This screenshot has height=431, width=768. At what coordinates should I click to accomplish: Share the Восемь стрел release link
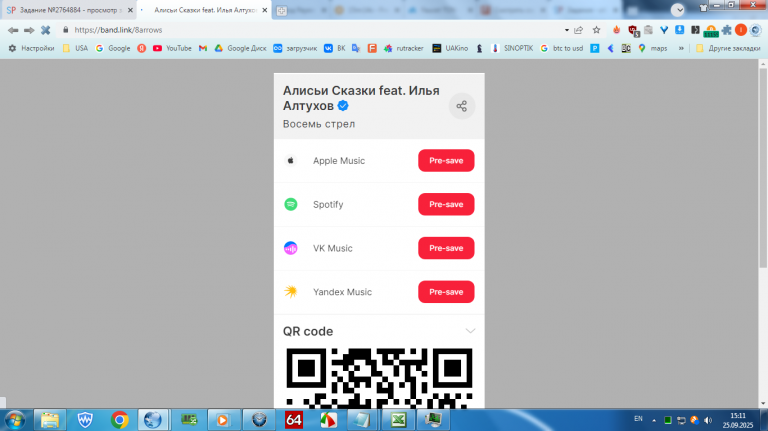(x=461, y=106)
